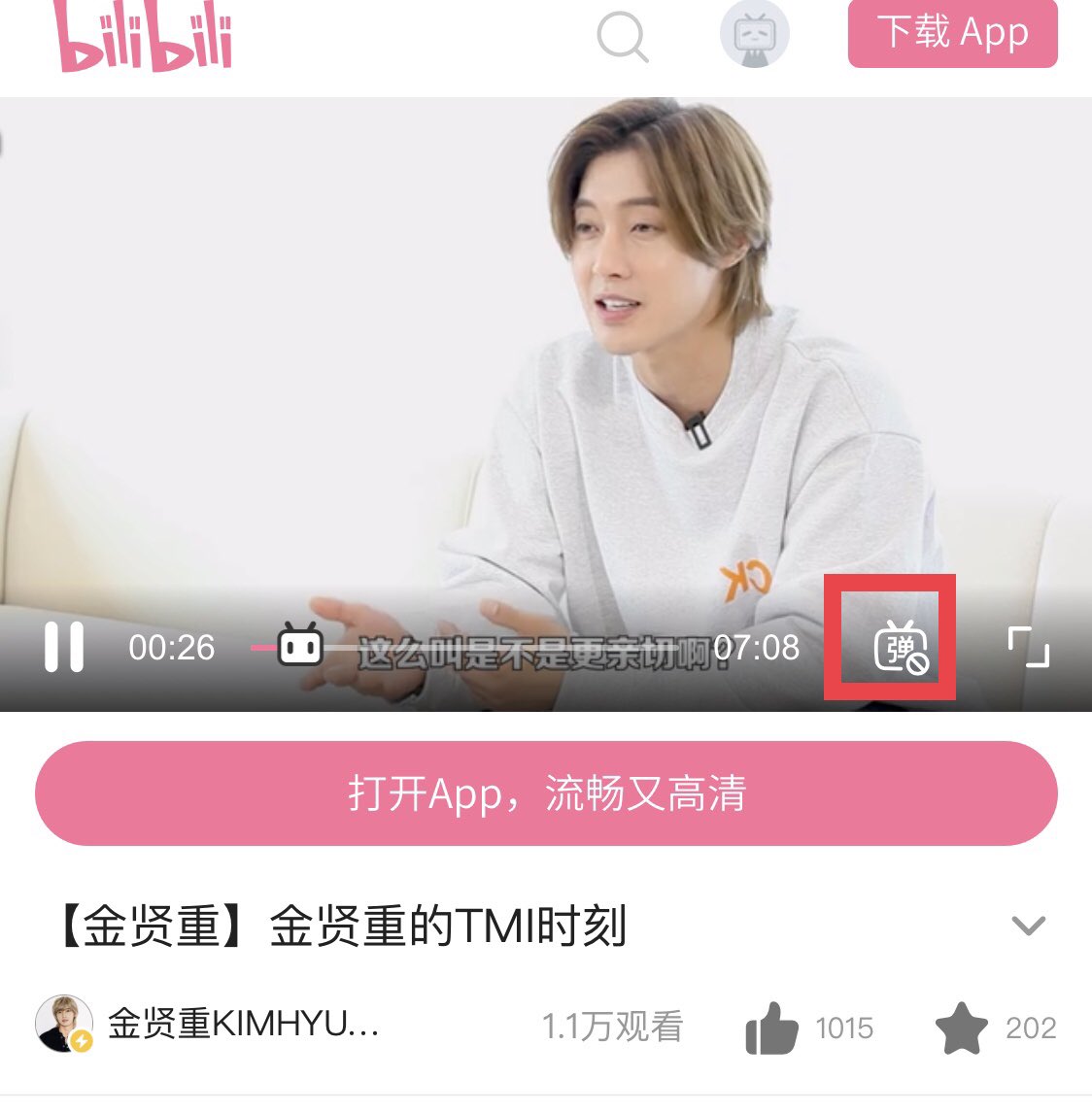Open the profile avatar icon

(755, 35)
